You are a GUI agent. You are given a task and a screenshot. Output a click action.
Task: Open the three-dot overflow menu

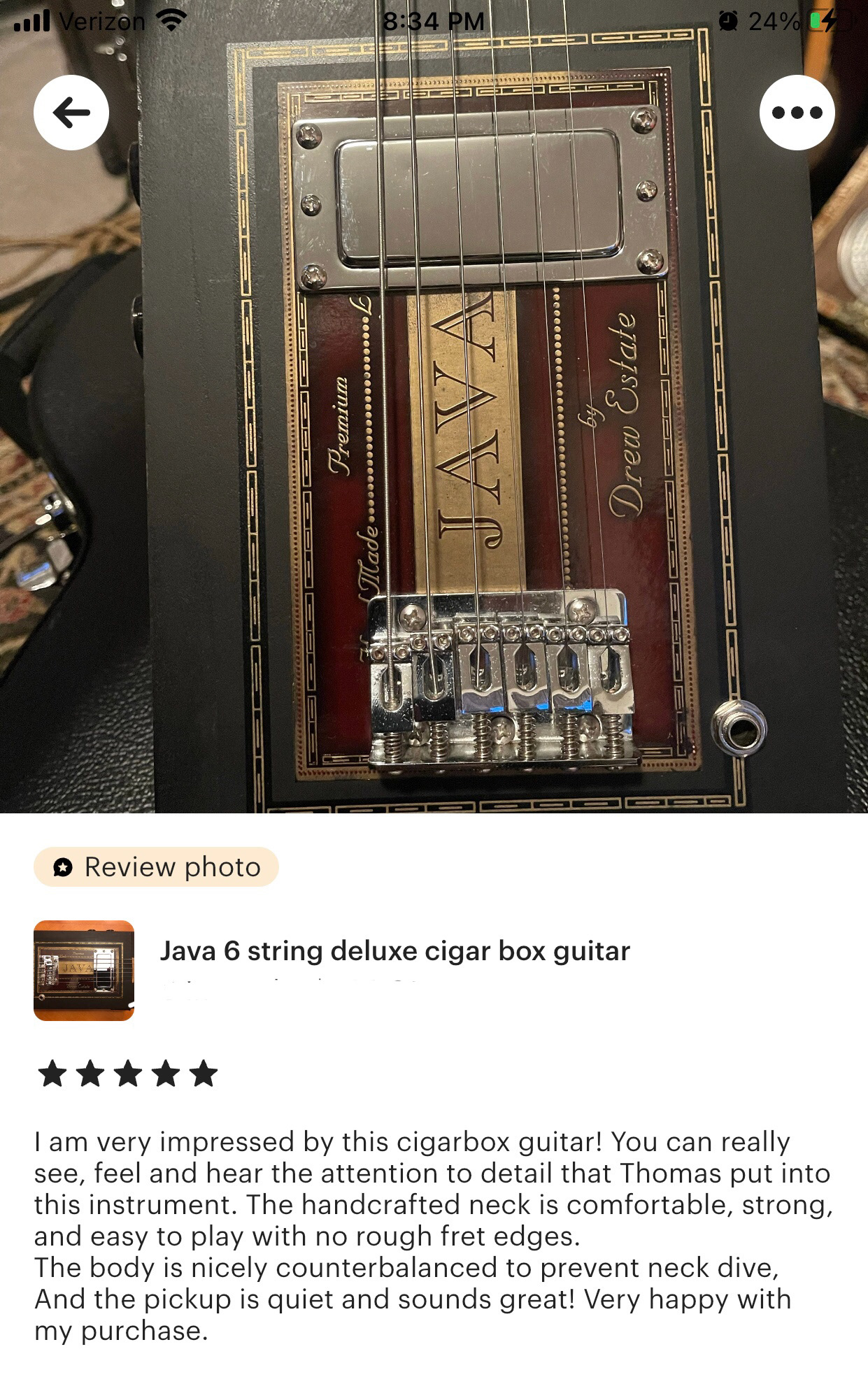coord(797,113)
